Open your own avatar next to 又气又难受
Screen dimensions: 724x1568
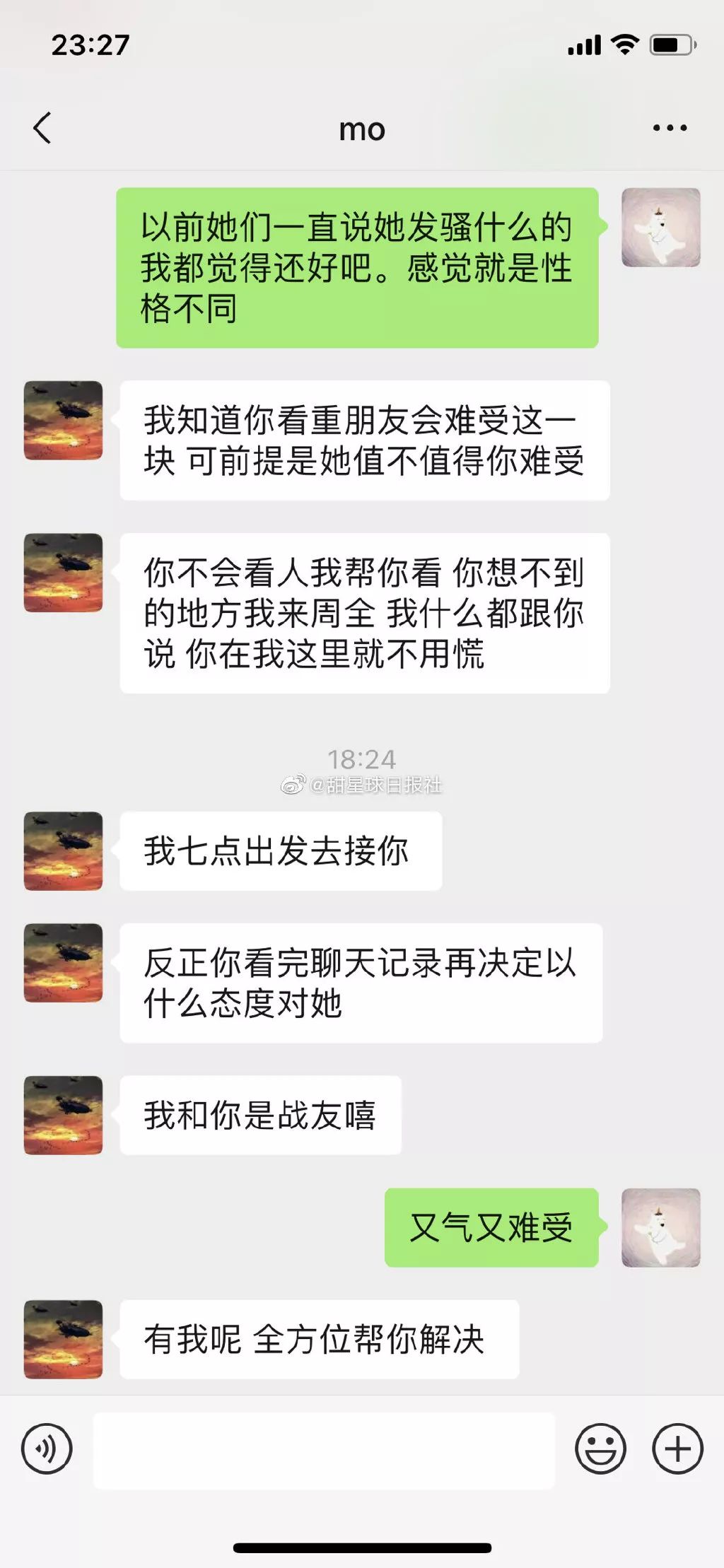[660, 1227]
